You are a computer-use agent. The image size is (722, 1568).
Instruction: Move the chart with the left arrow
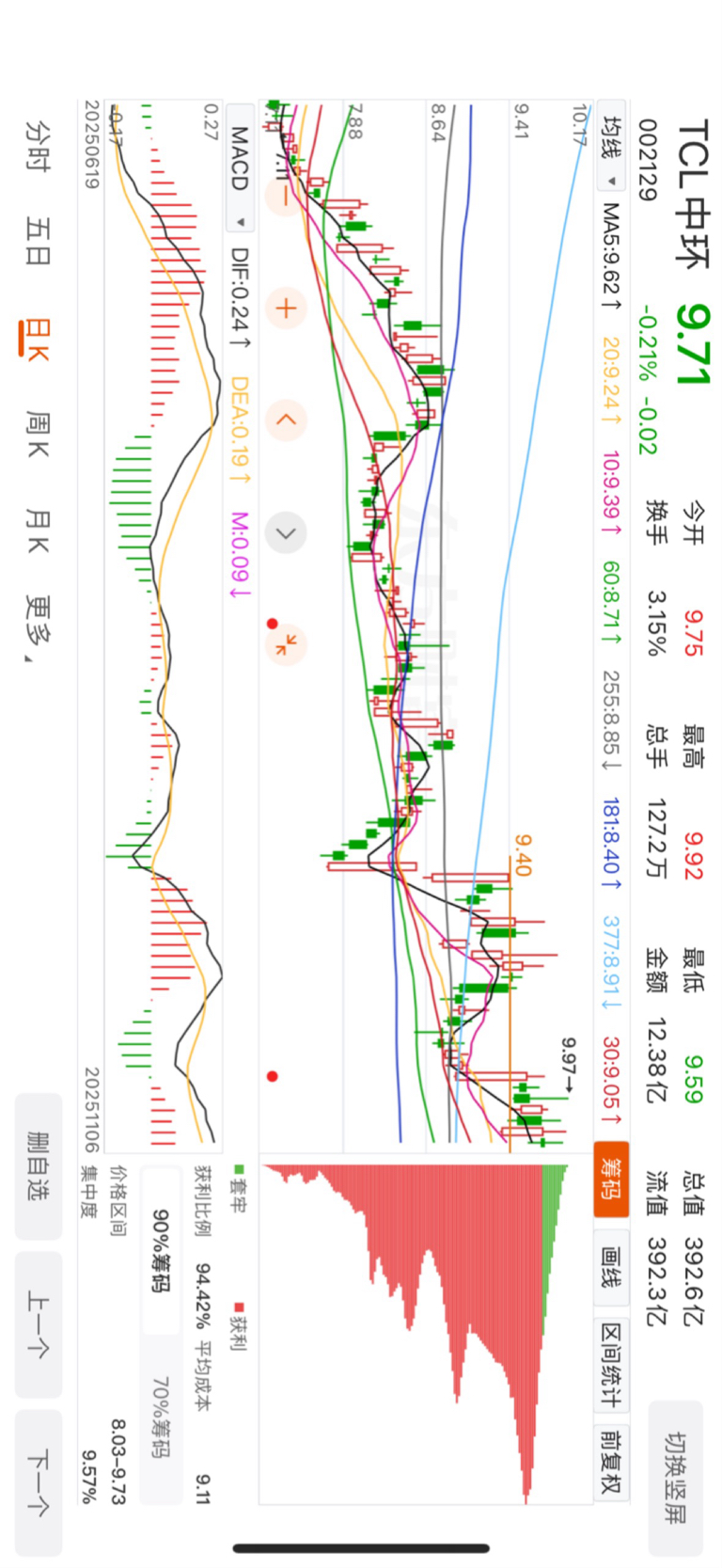pyautogui.click(x=286, y=420)
